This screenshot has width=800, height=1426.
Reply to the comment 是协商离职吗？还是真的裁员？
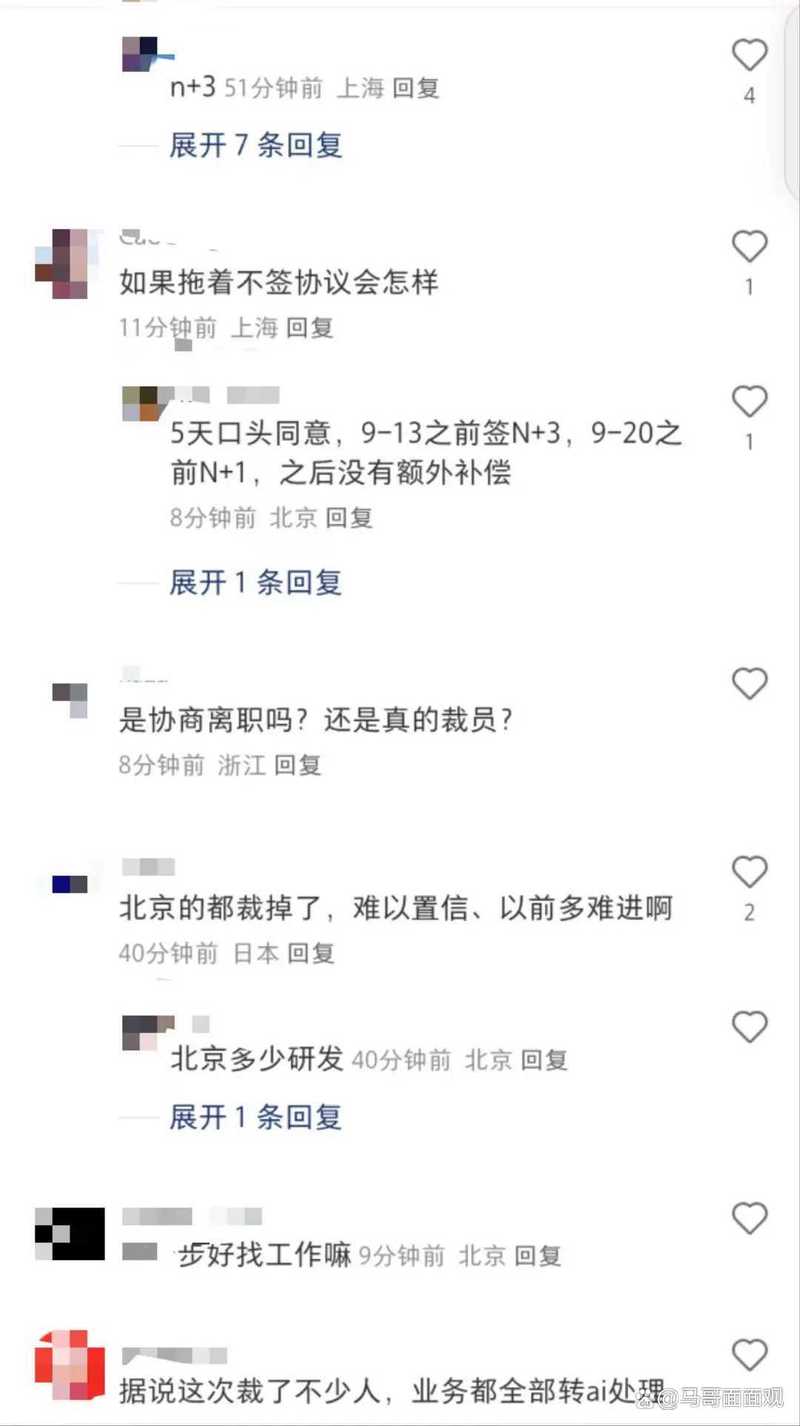[297, 766]
